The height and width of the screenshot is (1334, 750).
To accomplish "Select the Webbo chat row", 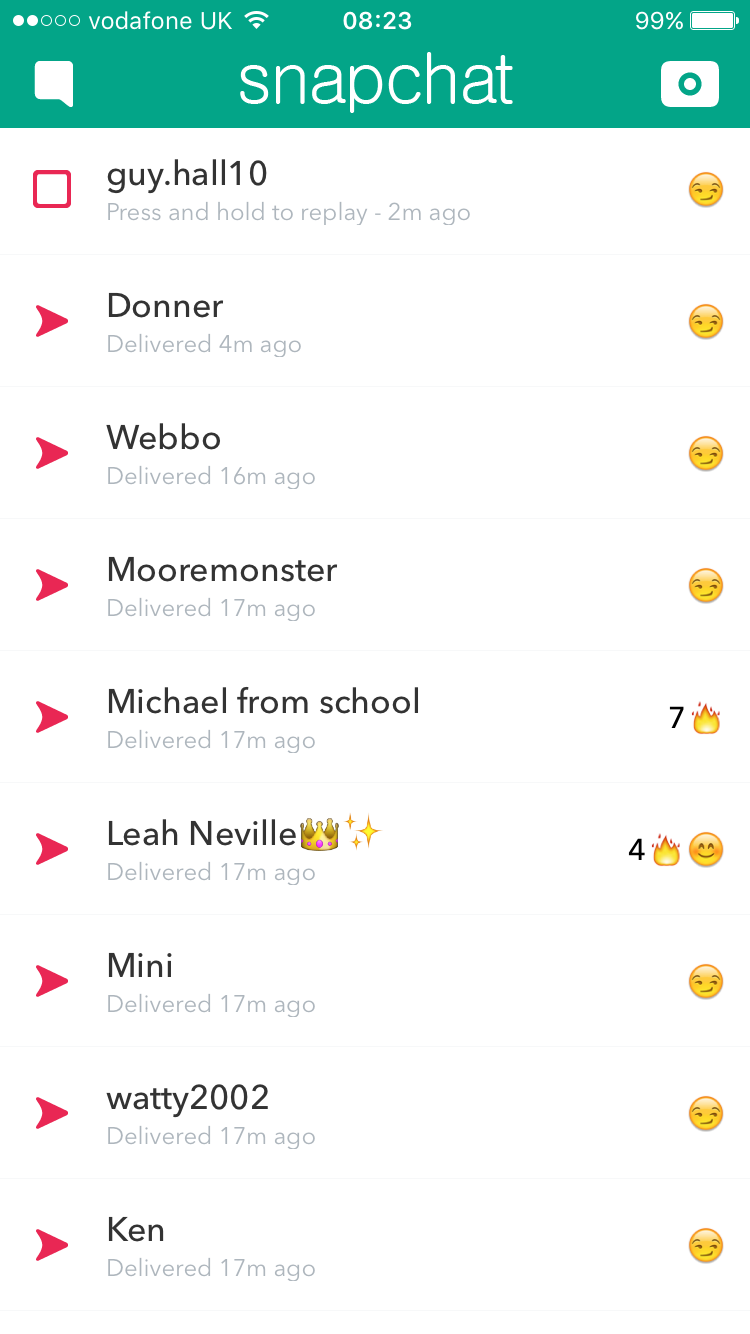I will click(x=374, y=454).
